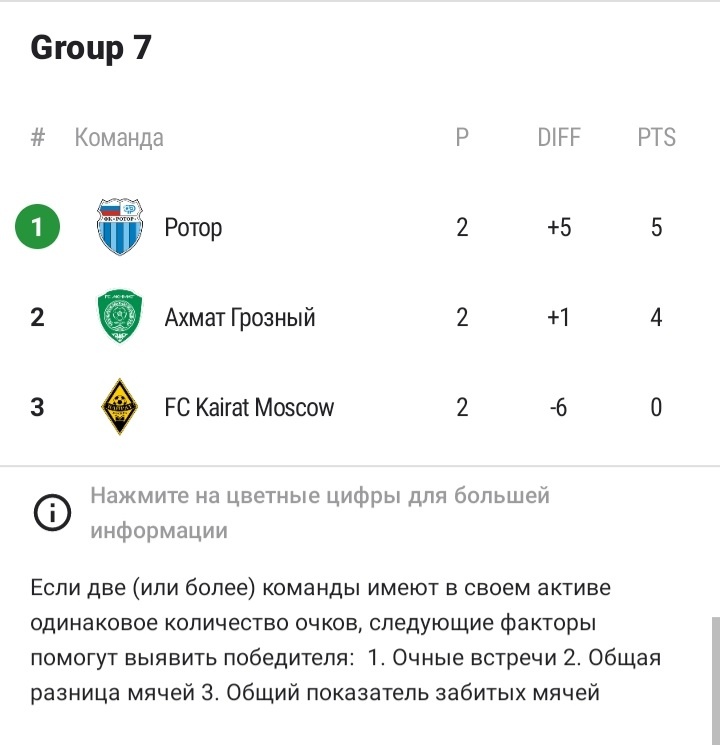This screenshot has width=720, height=745.
Task: Click the Group 7 heading
Action: point(90,46)
